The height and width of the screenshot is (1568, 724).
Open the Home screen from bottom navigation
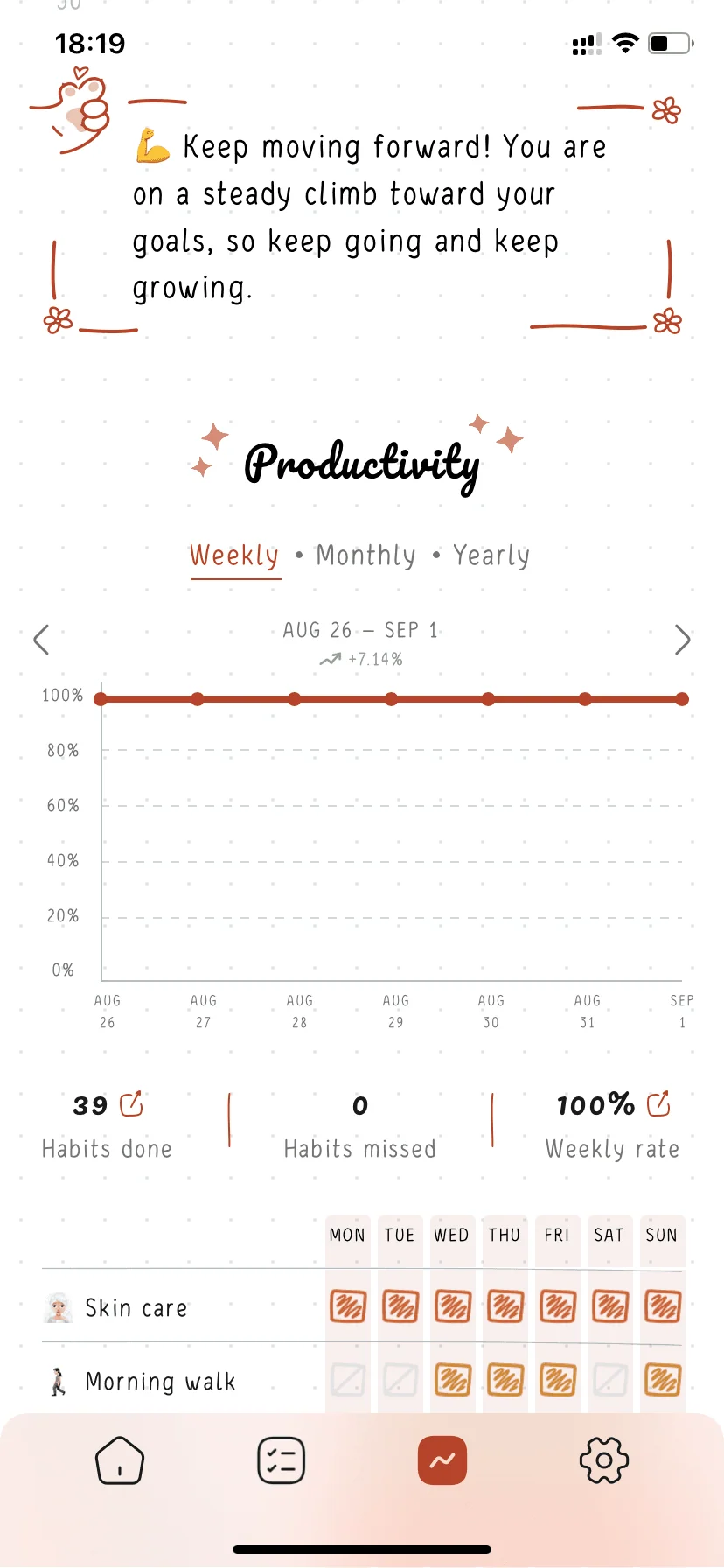click(x=120, y=1459)
